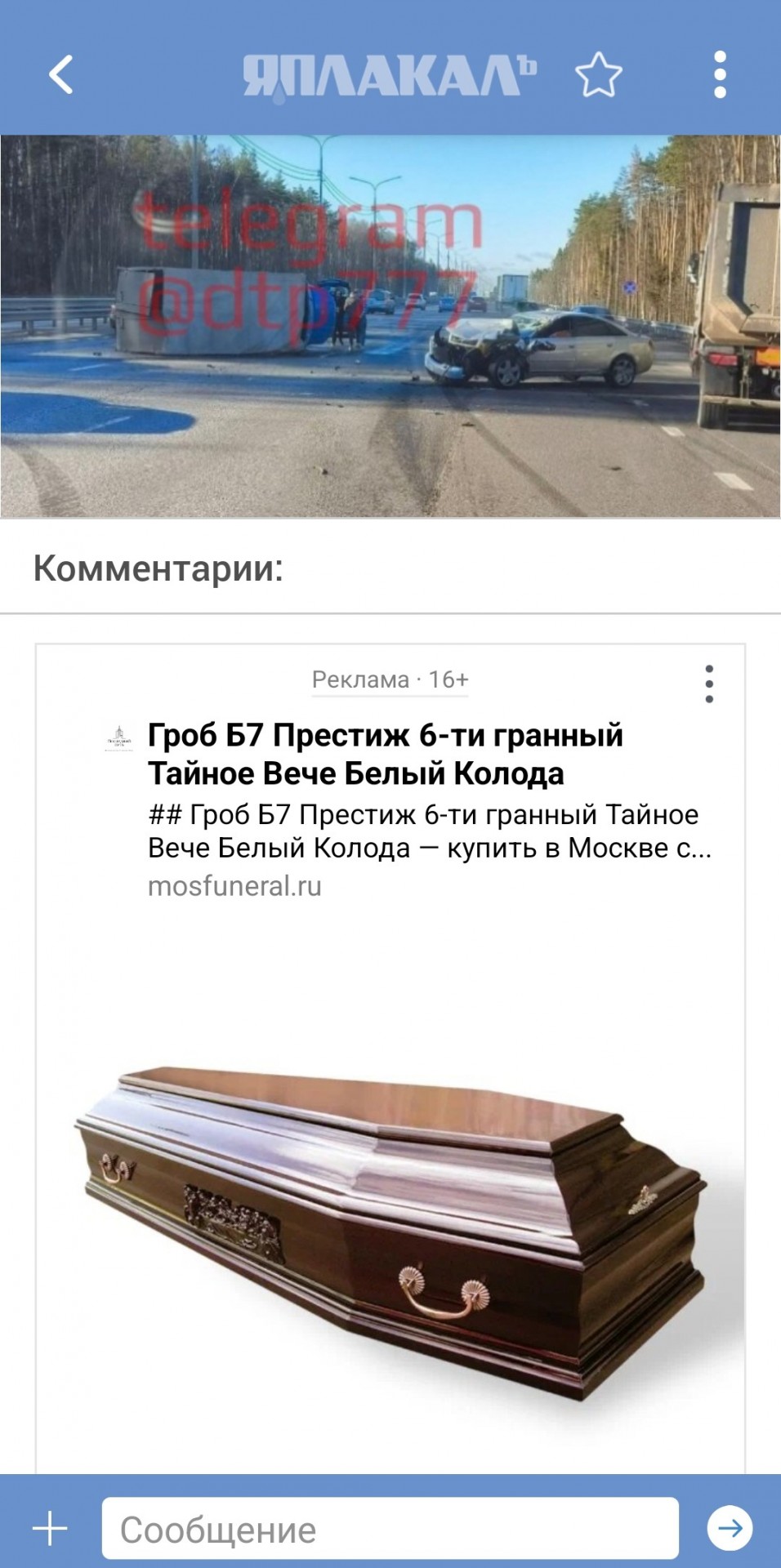781x1568 pixels.
Task: Open the Реклама 16+ ad label
Action: pos(390,679)
